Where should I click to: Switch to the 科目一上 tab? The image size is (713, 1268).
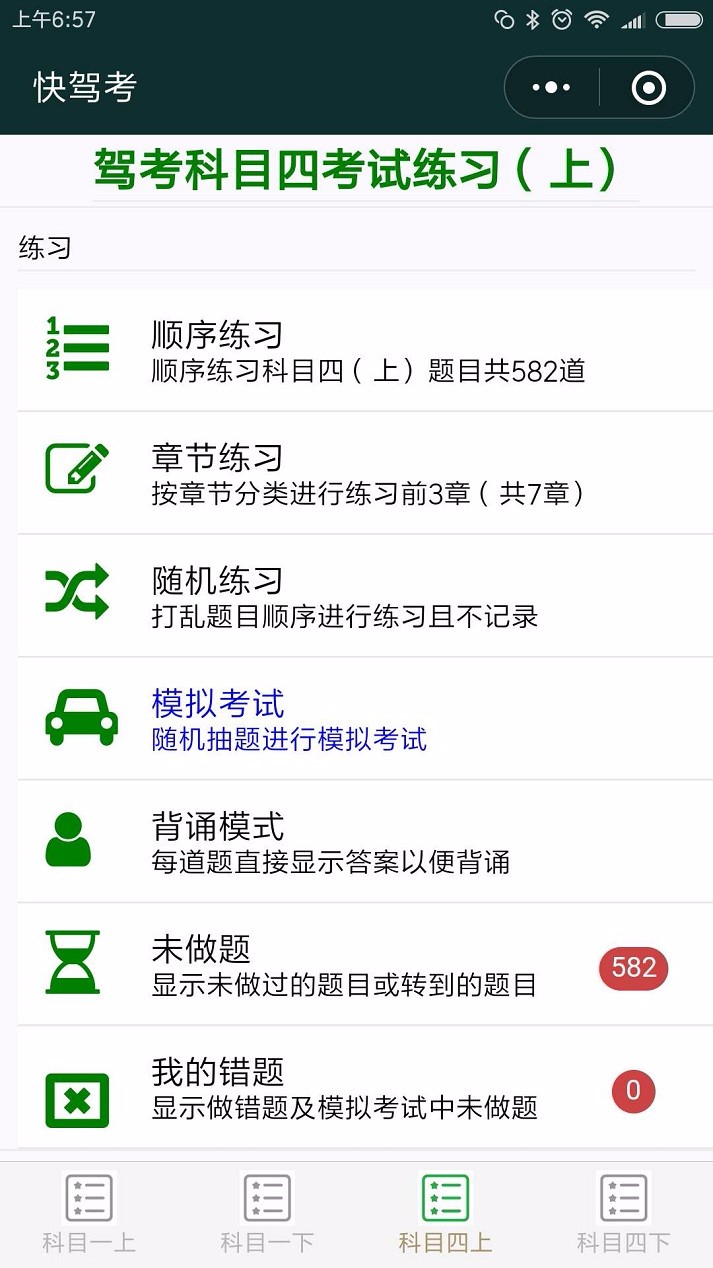pos(89,1214)
